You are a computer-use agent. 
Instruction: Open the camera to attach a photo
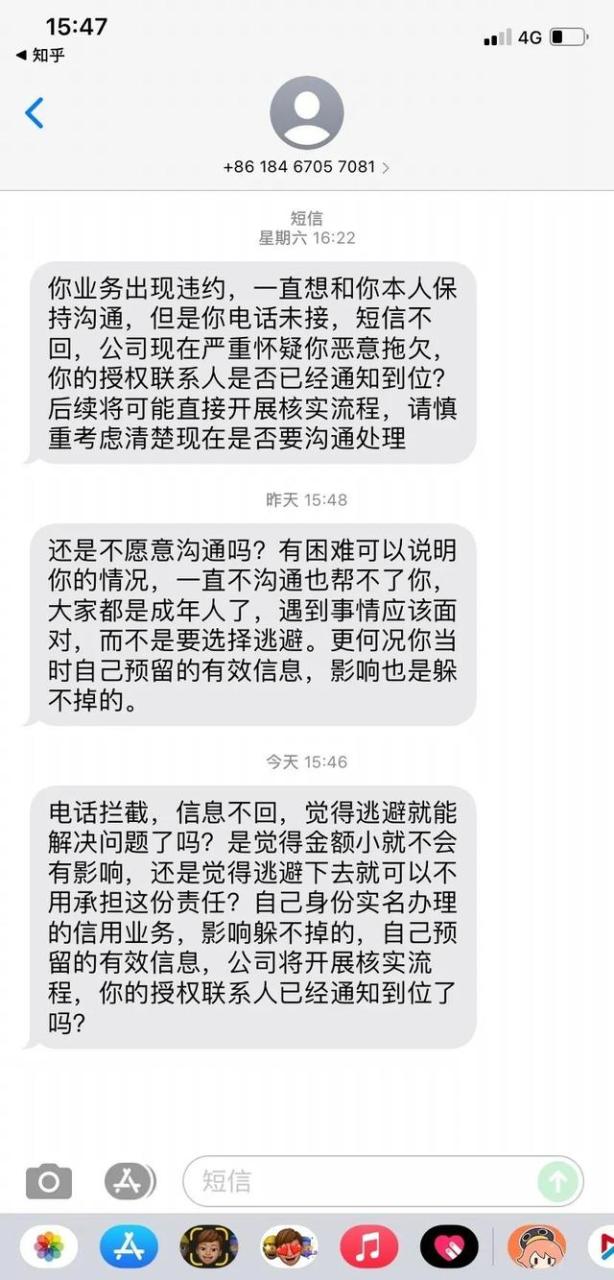coord(49,1182)
